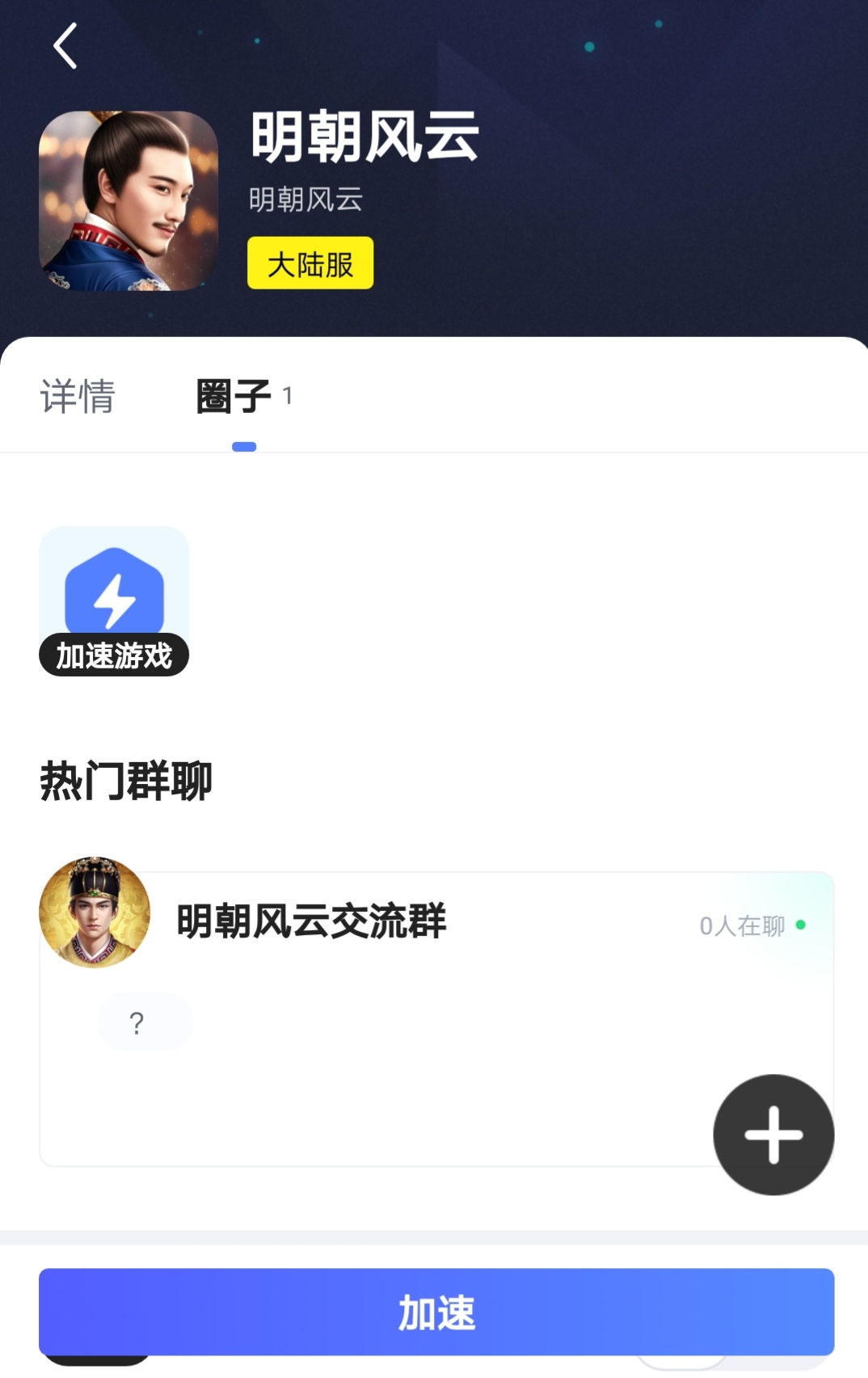Open the 明朝风云交流群 group chat
The width and height of the screenshot is (868, 1378).
(x=311, y=921)
